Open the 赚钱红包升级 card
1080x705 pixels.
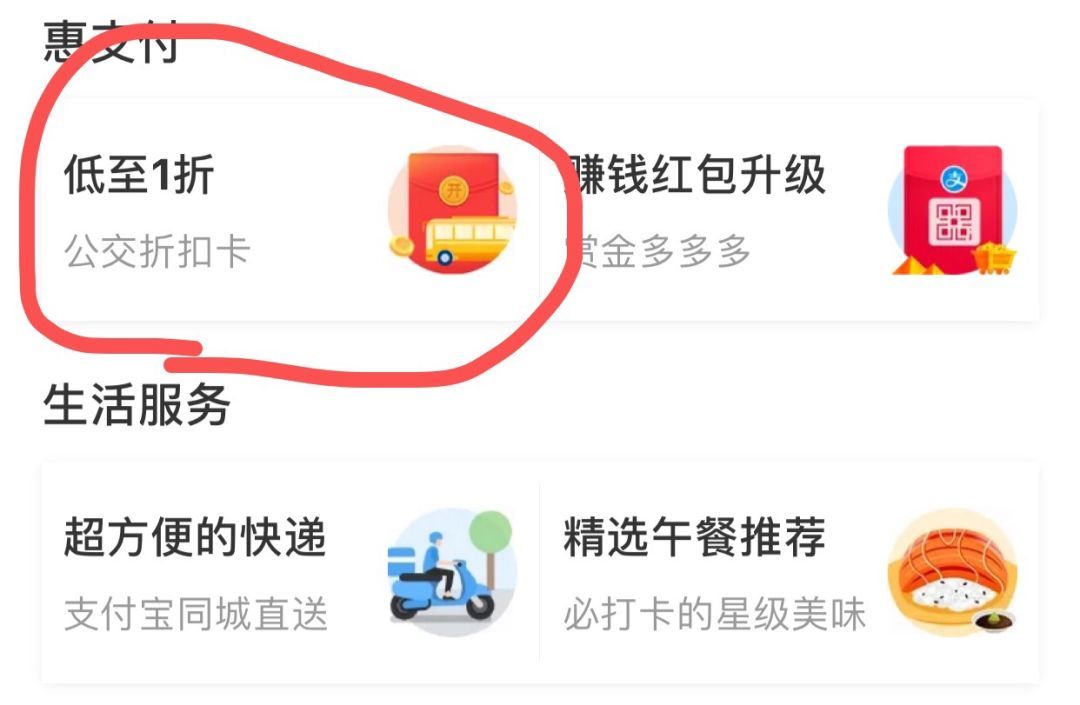pos(790,210)
